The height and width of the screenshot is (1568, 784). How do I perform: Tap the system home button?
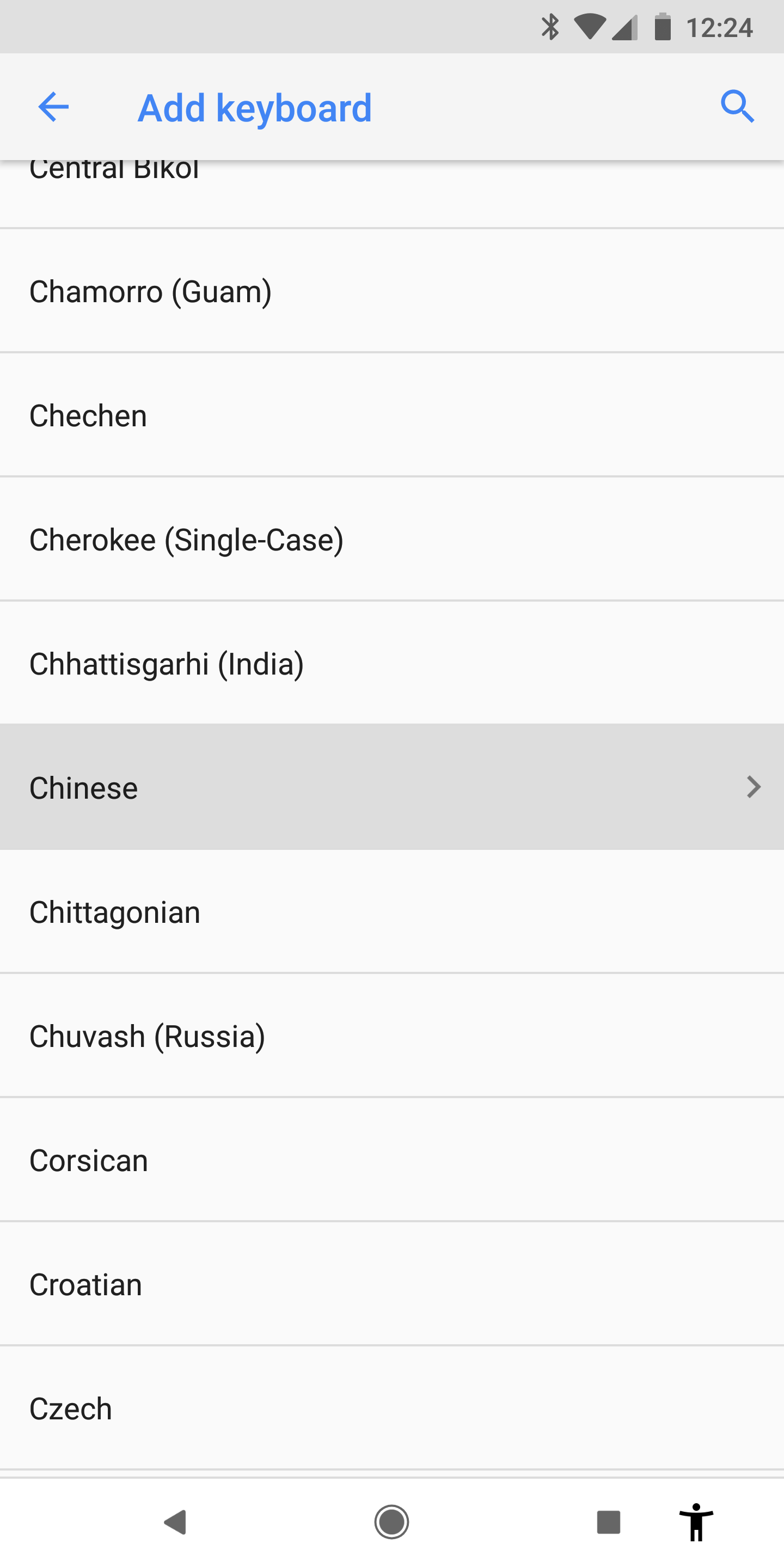[391, 1522]
